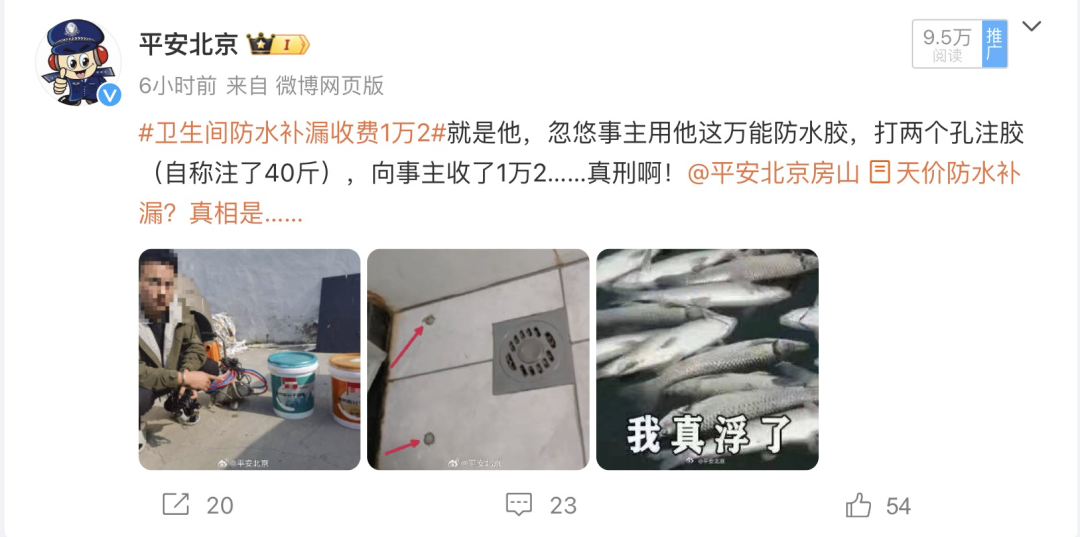The width and height of the screenshot is (1080, 537).
Task: Open comments on this post
Action: coord(541,505)
